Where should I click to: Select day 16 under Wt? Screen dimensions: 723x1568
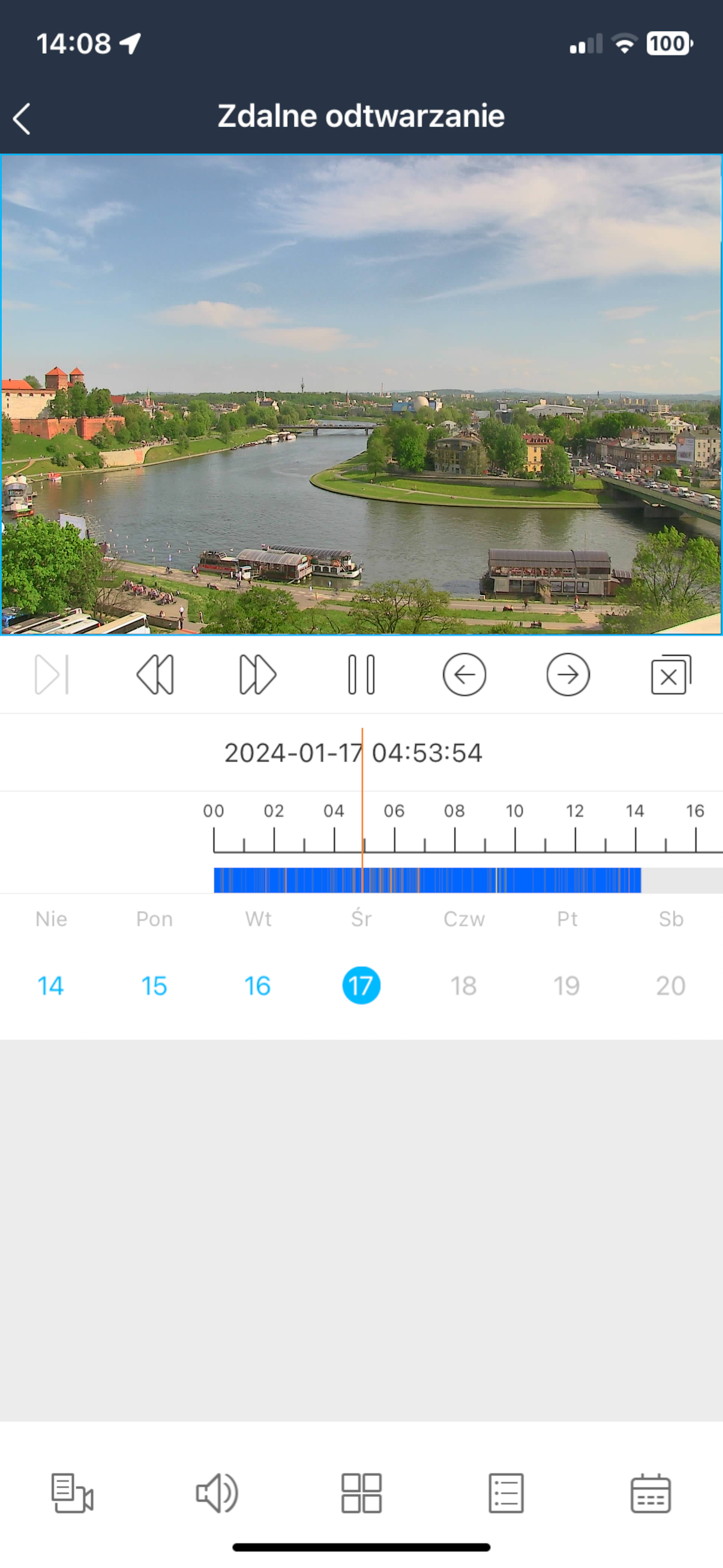pyautogui.click(x=257, y=985)
